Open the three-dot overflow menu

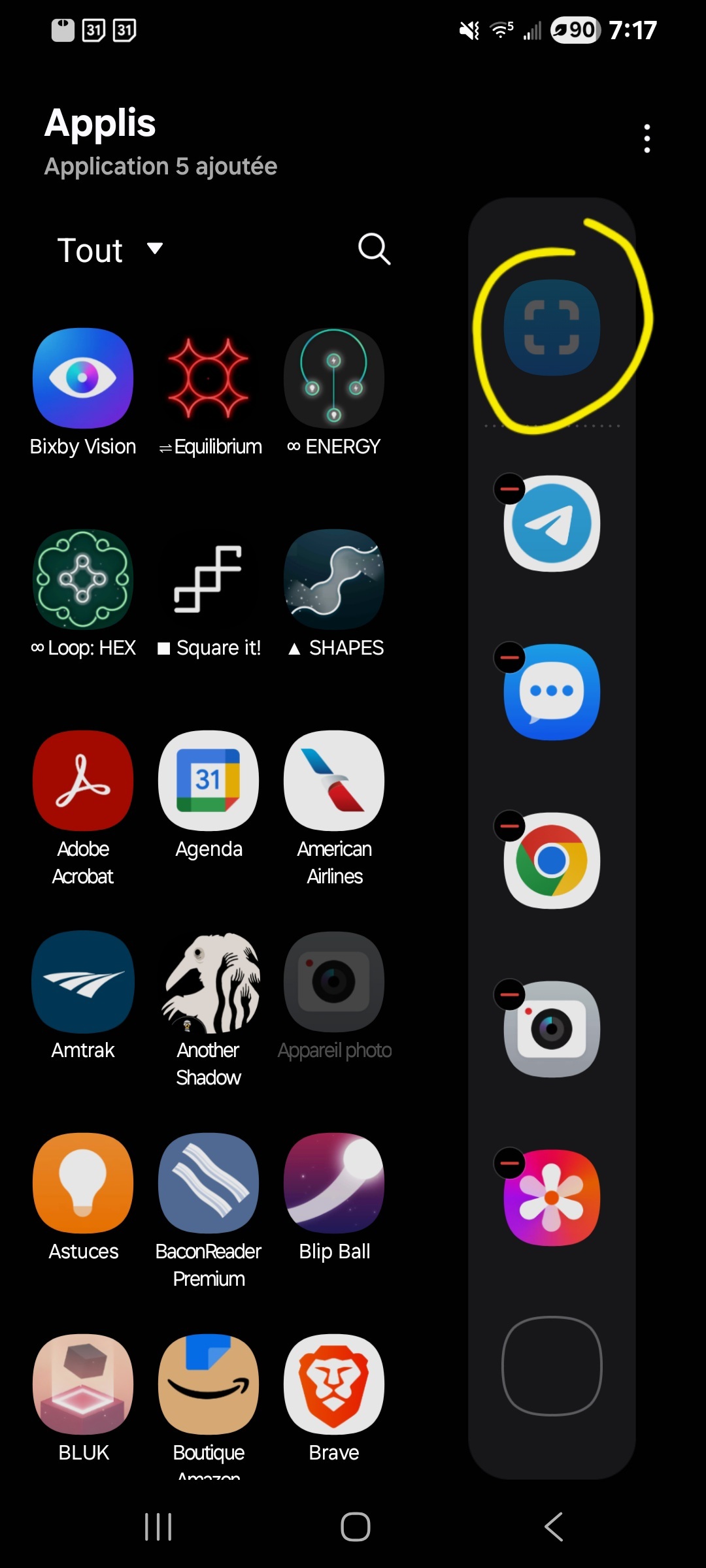coord(647,139)
